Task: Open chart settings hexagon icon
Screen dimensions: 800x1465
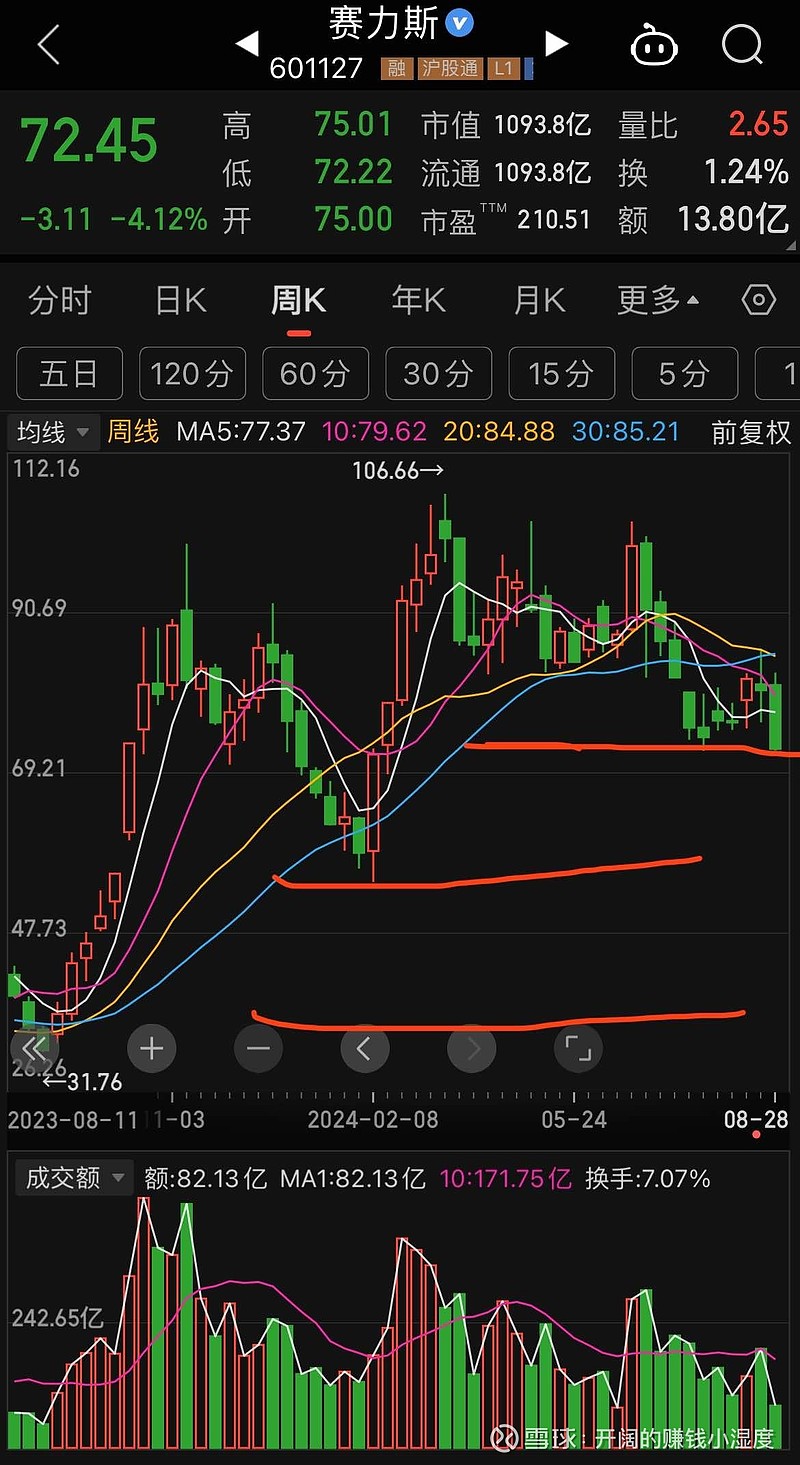Action: coord(759,300)
